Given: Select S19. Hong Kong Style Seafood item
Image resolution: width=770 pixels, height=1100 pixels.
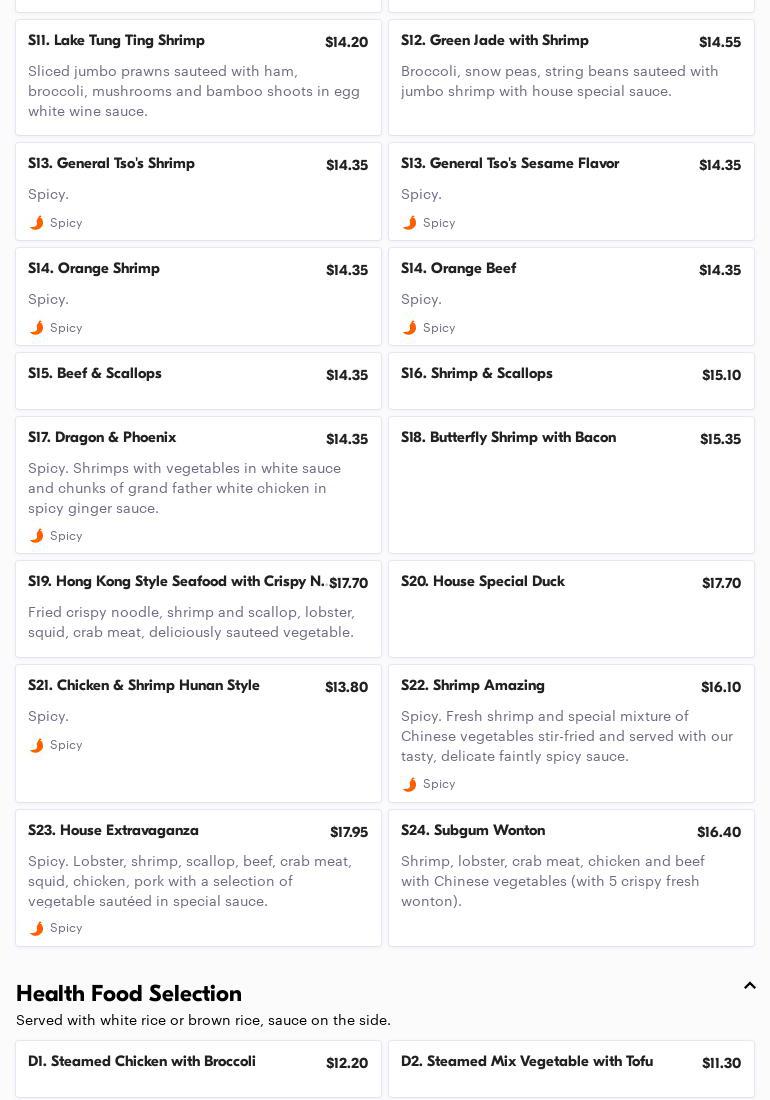Looking at the screenshot, I should [x=198, y=608].
